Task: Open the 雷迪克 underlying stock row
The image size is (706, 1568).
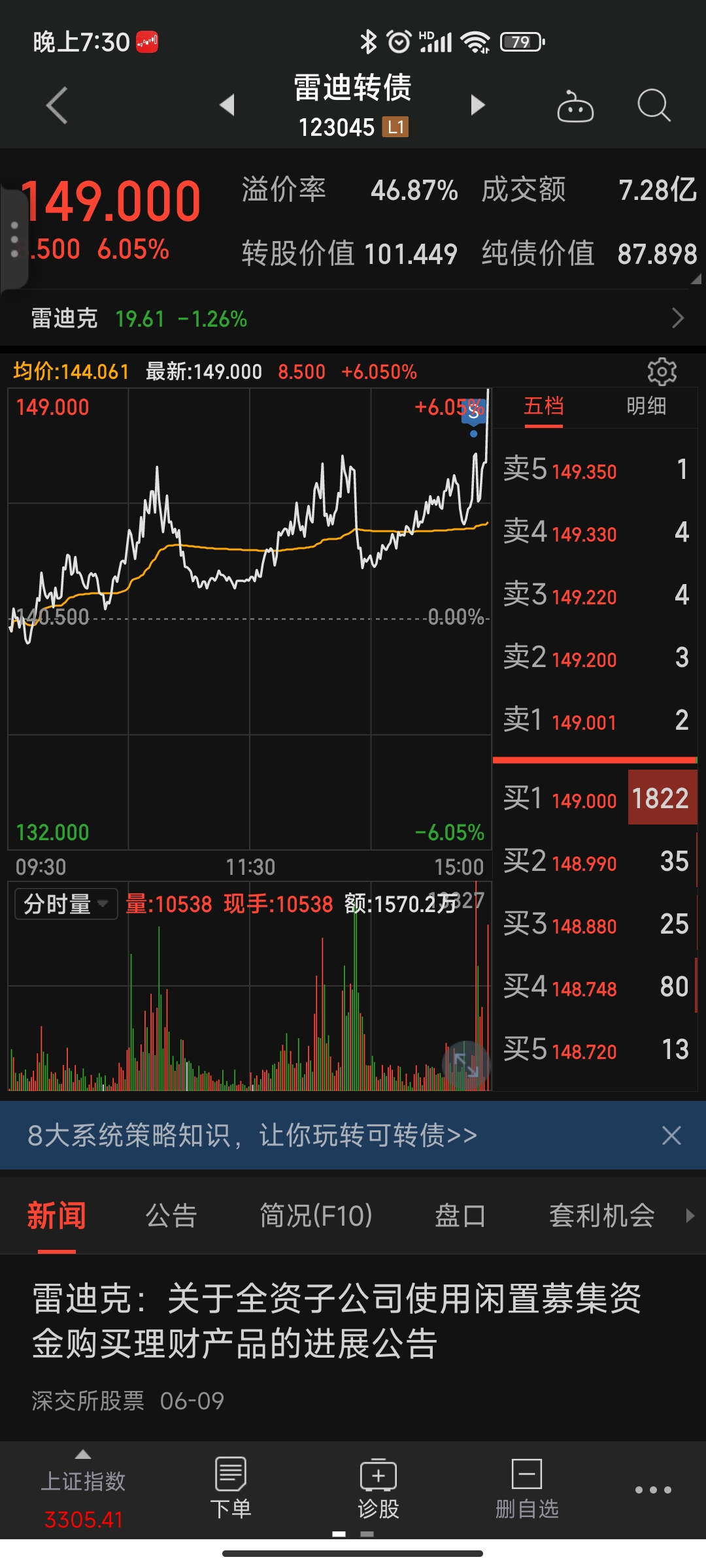Action: click(353, 318)
